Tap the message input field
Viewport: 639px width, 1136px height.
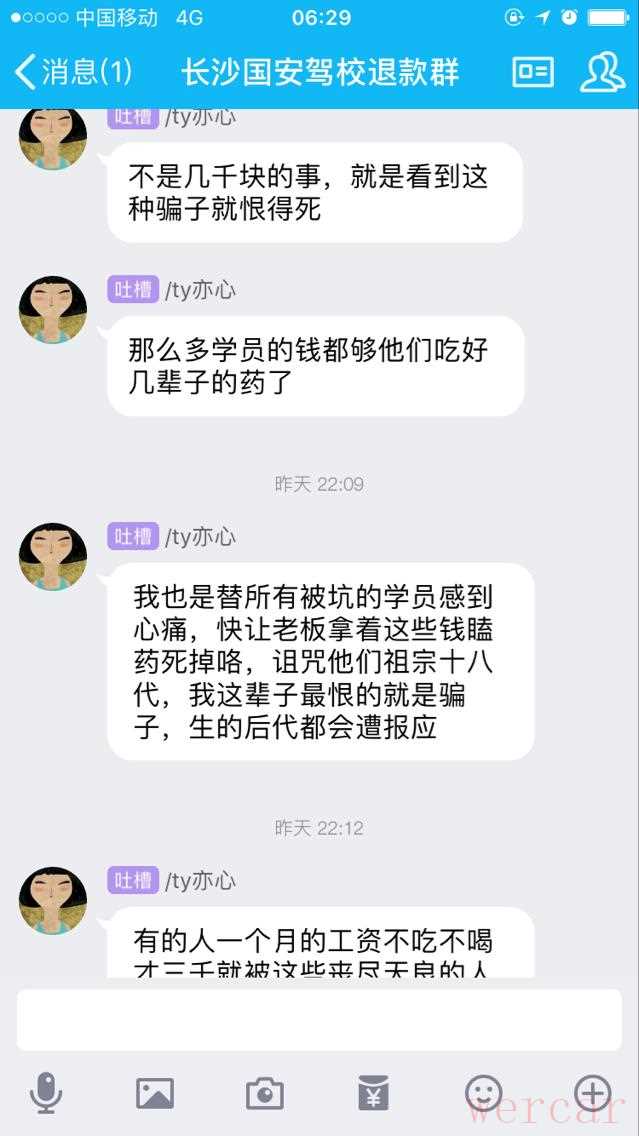(x=319, y=1020)
